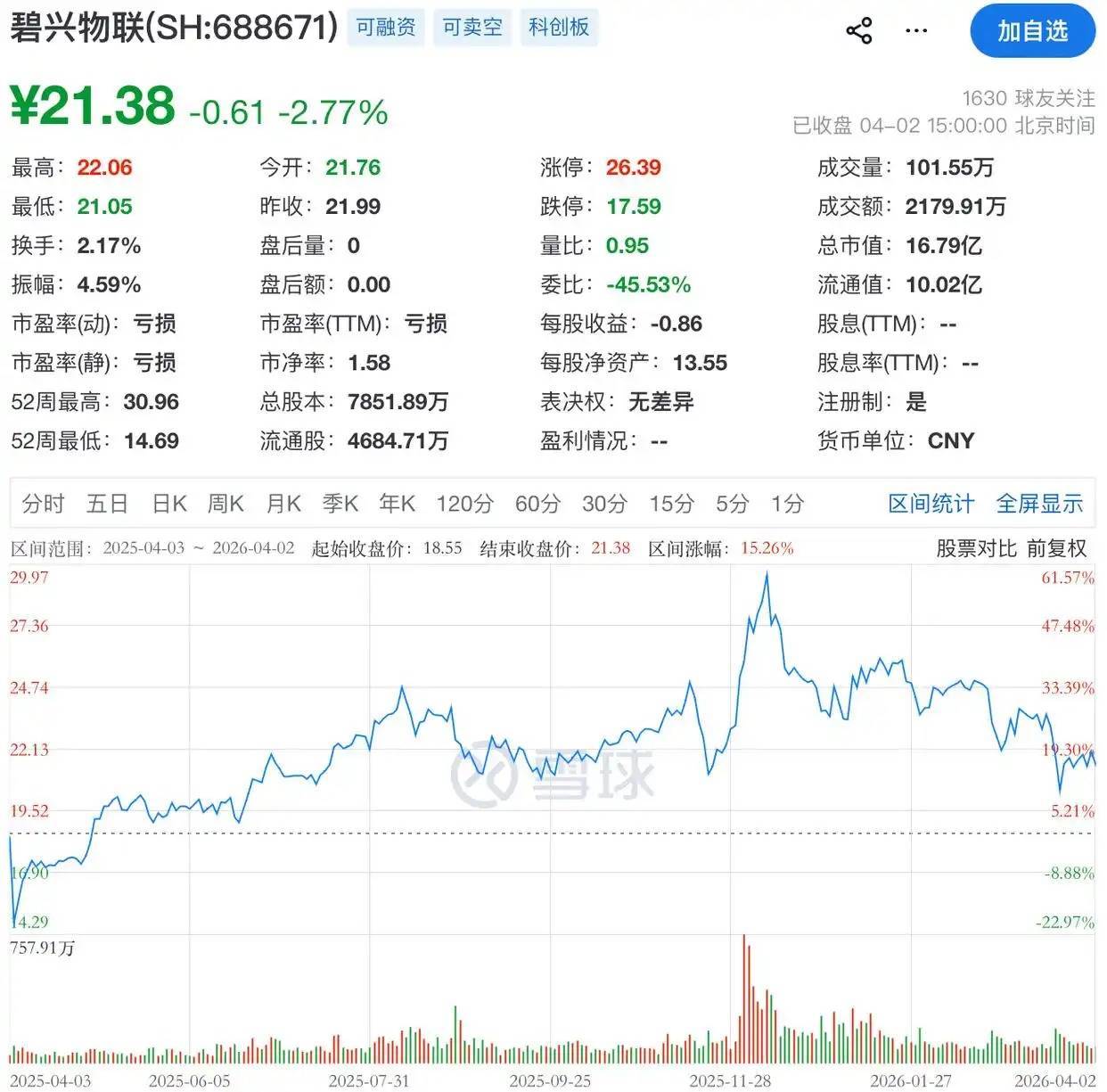Switch to the 1分 interval

tap(787, 504)
